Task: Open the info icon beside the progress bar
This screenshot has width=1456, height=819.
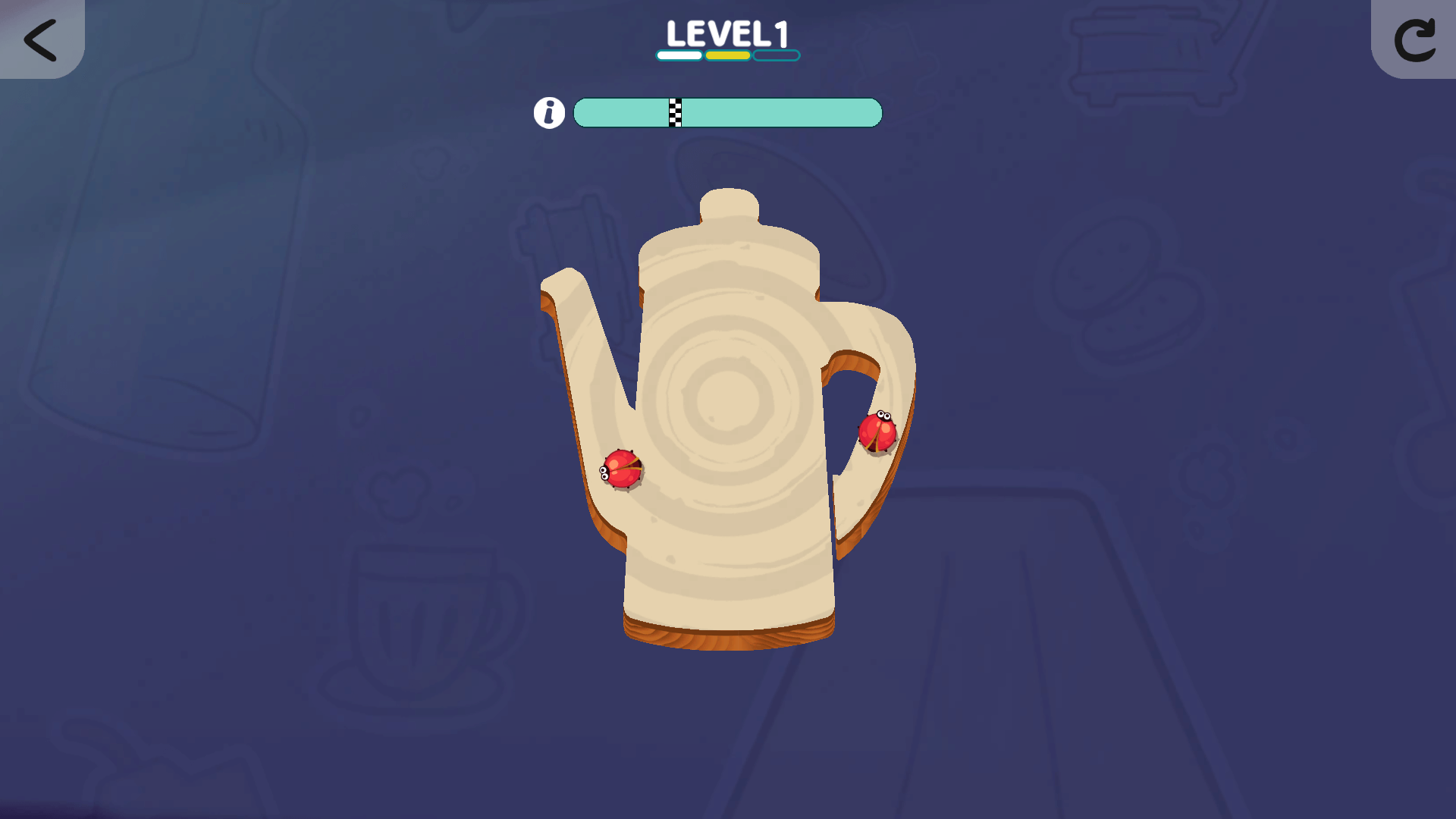Action: 549,113
